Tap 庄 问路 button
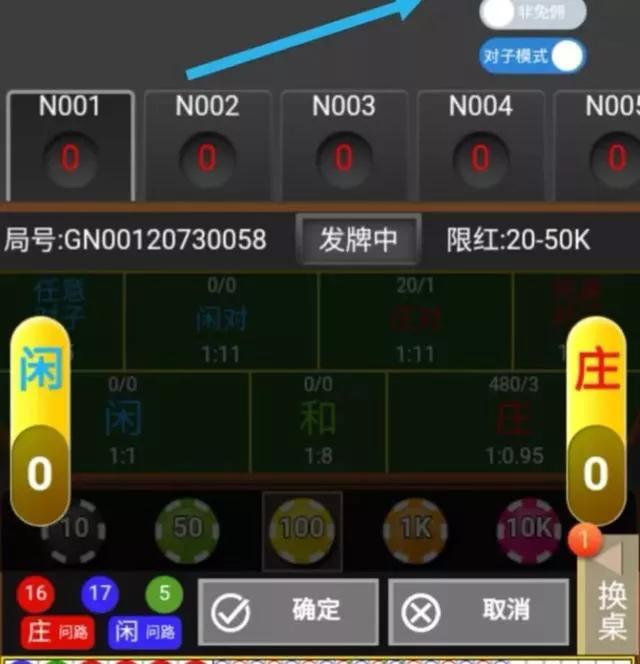The height and width of the screenshot is (664, 640). [57, 631]
